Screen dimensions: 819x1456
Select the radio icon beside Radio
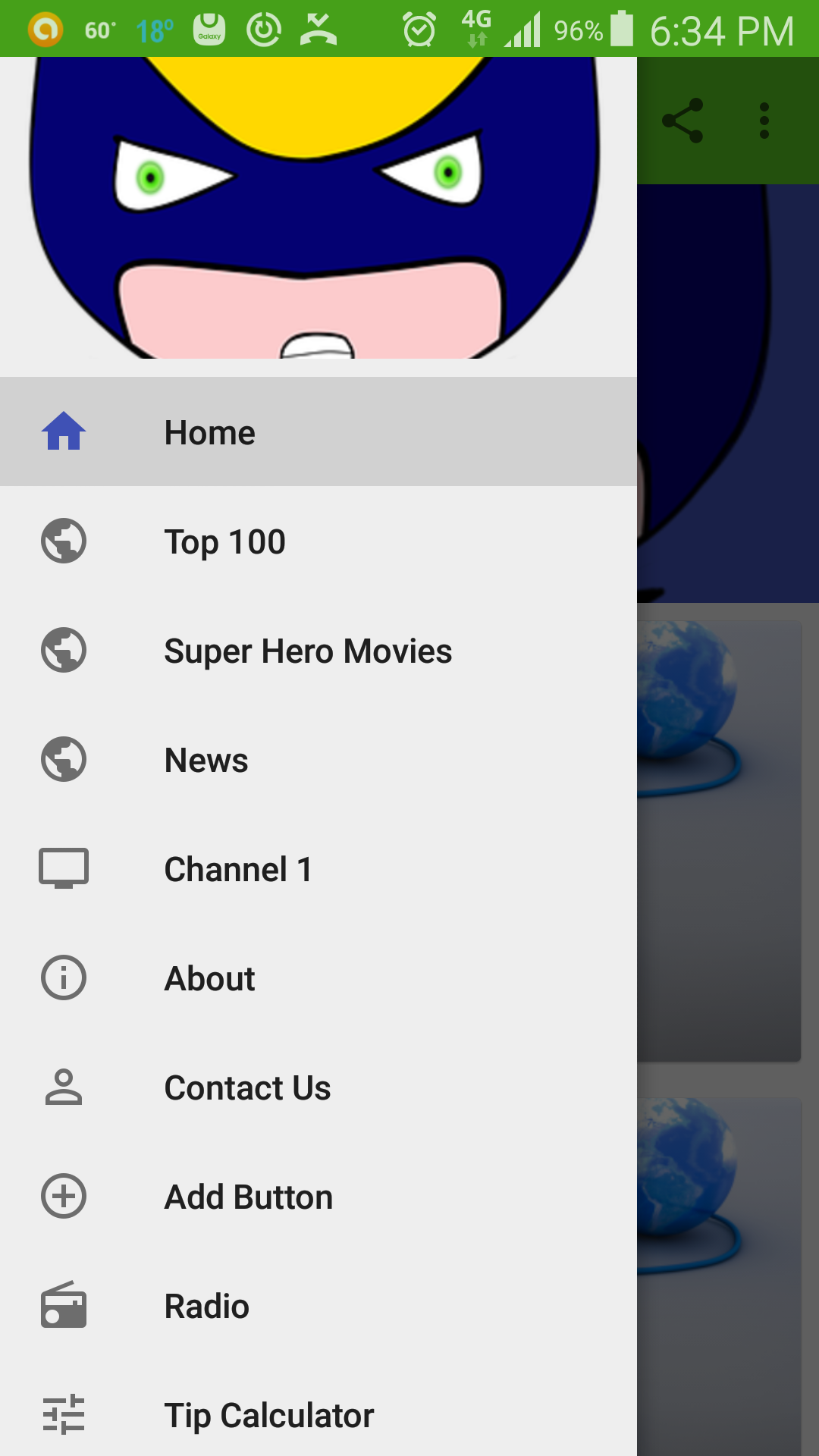pyautogui.click(x=63, y=1305)
